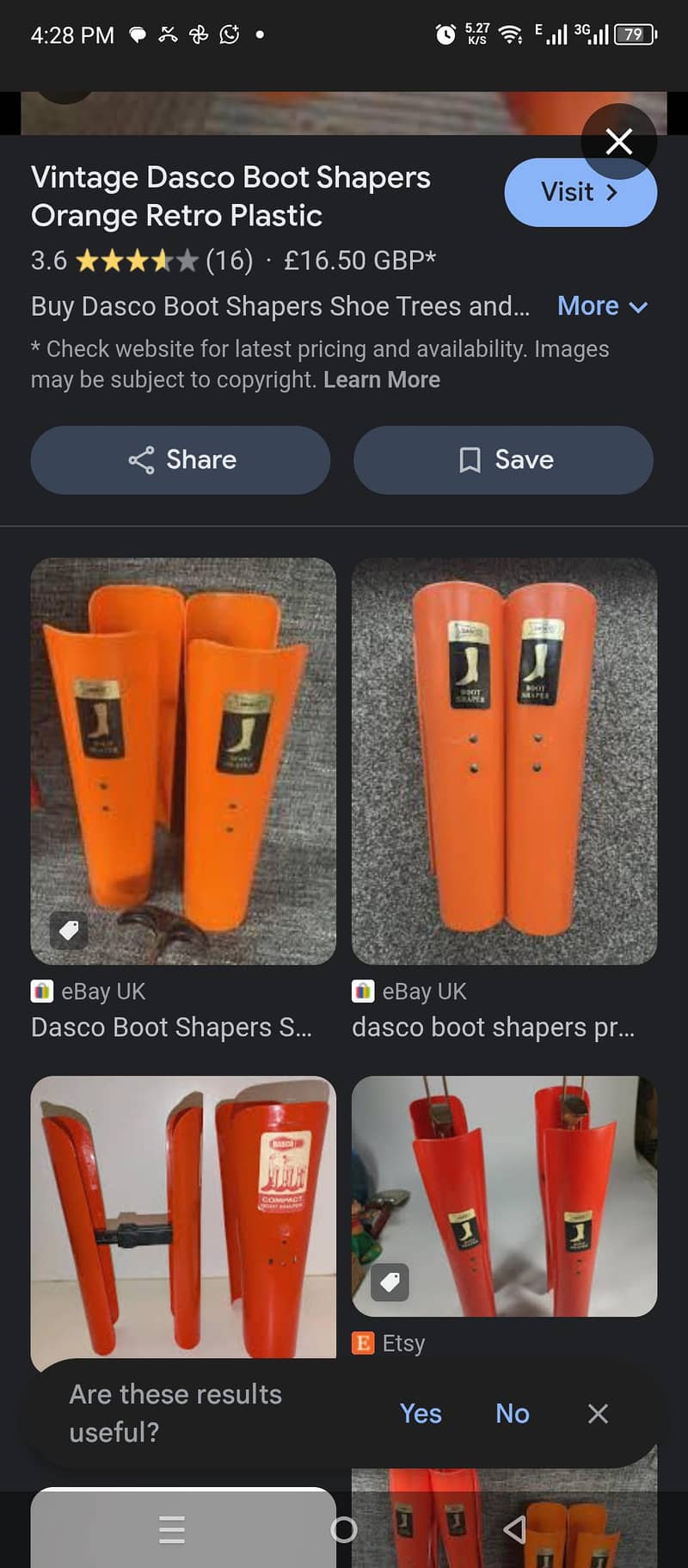This screenshot has height=1568, width=688.
Task: Select No for results usefulness
Action: pos(512,1413)
